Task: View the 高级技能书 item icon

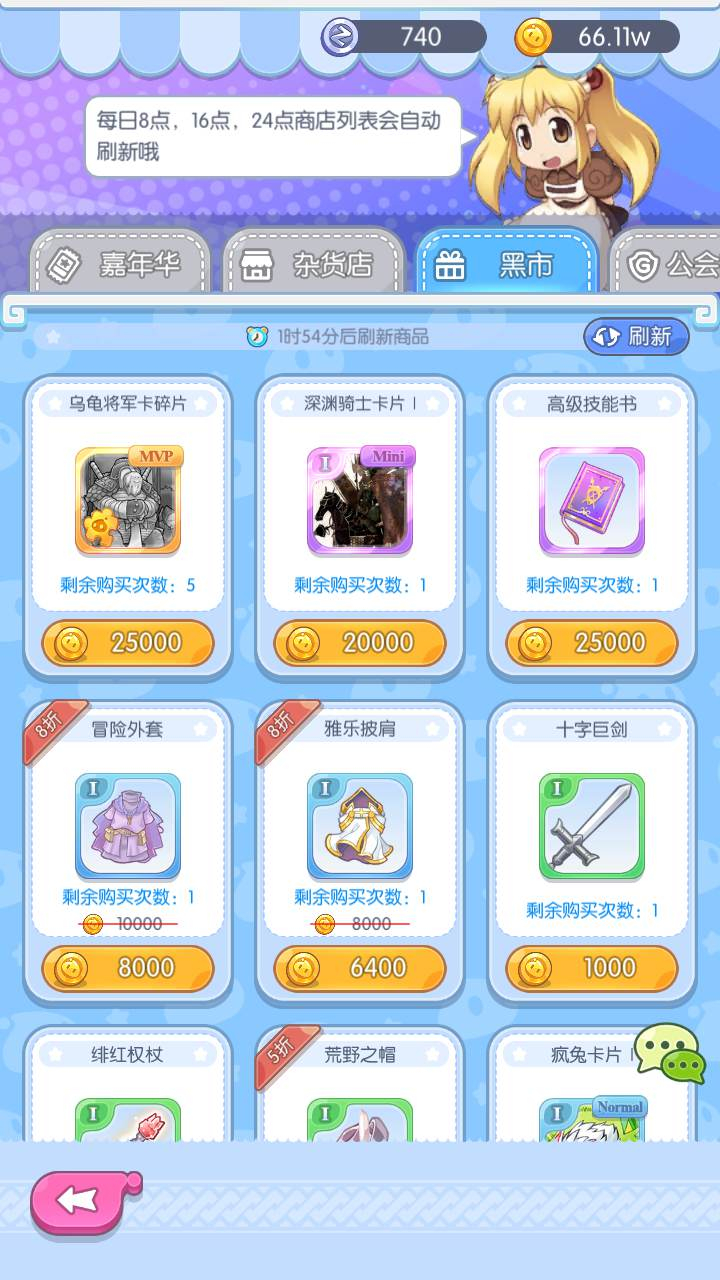Action: coord(592,501)
